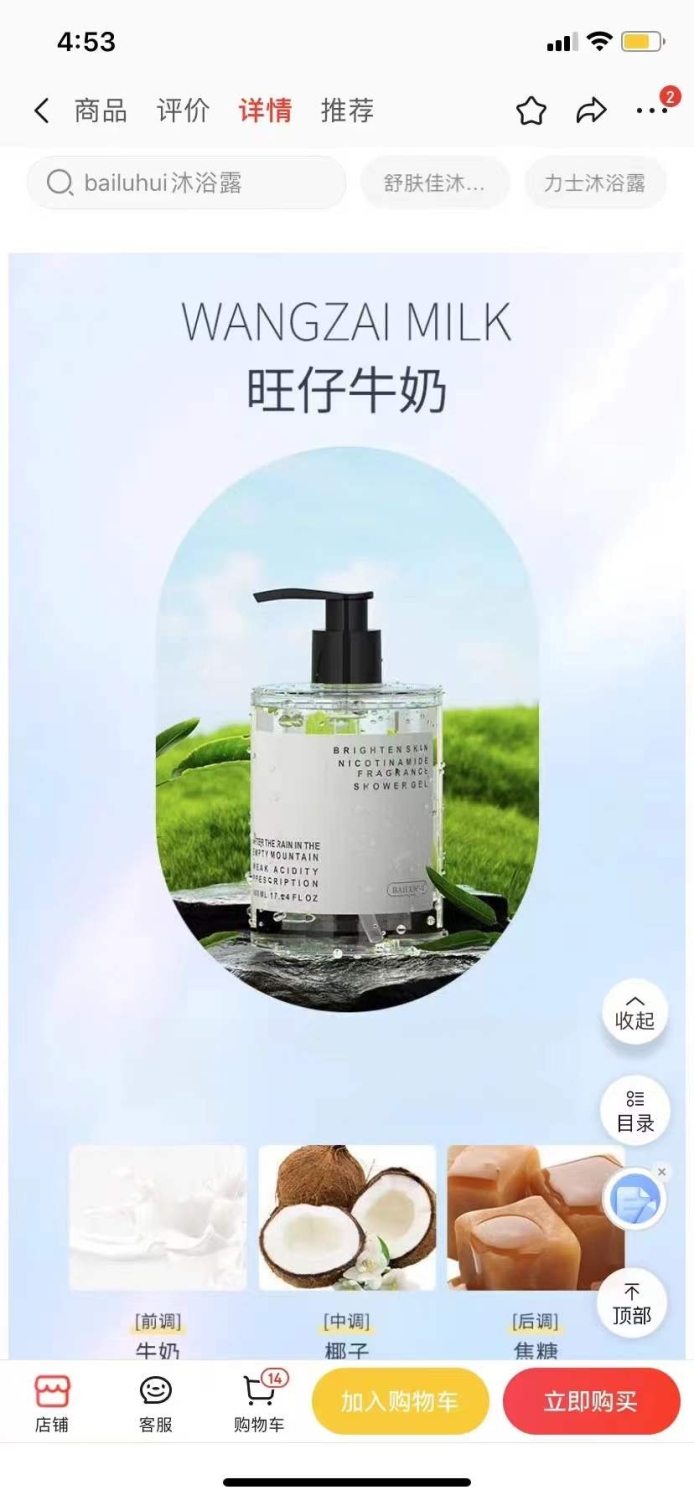
Task: Switch to the 评价 tab
Action: [x=183, y=110]
